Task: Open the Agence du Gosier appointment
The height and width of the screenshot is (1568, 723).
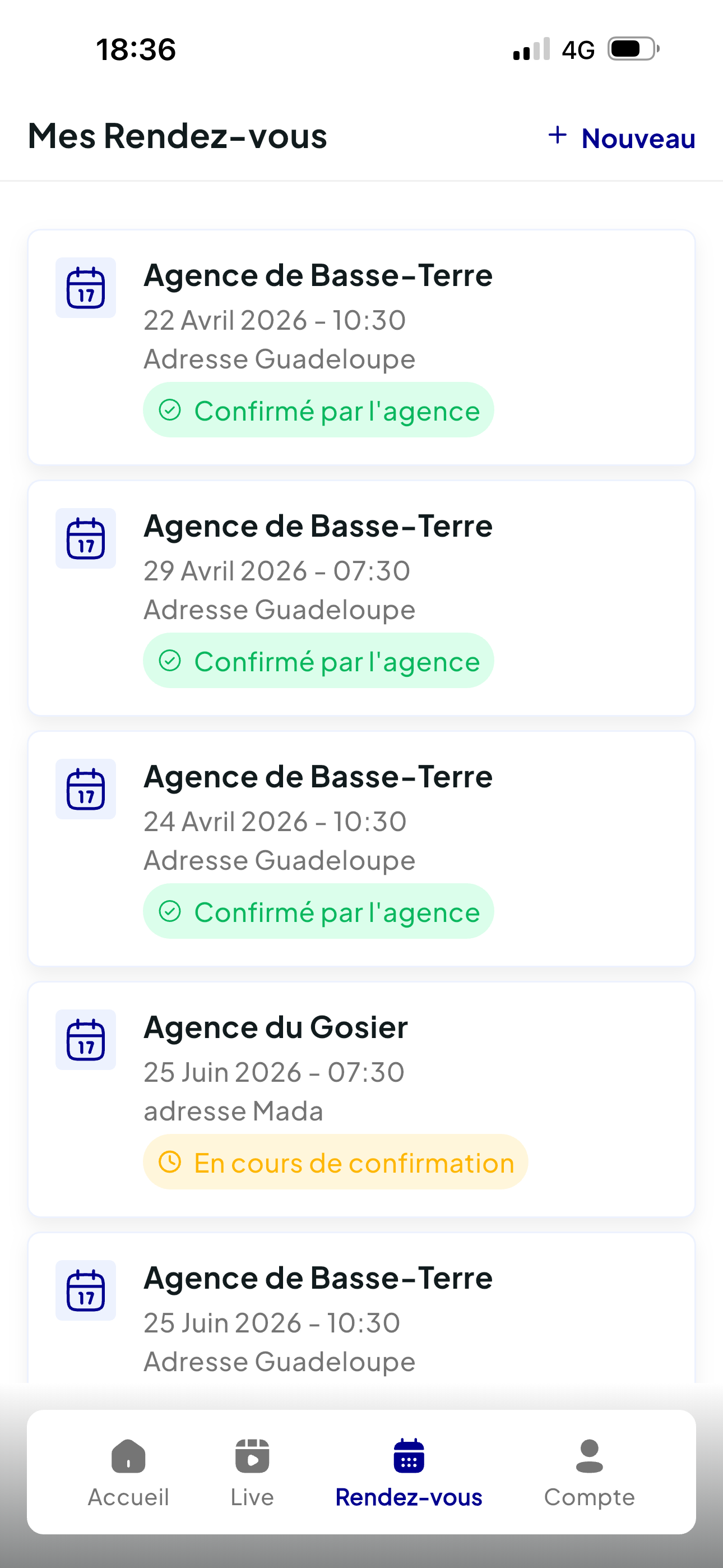Action: [361, 1099]
